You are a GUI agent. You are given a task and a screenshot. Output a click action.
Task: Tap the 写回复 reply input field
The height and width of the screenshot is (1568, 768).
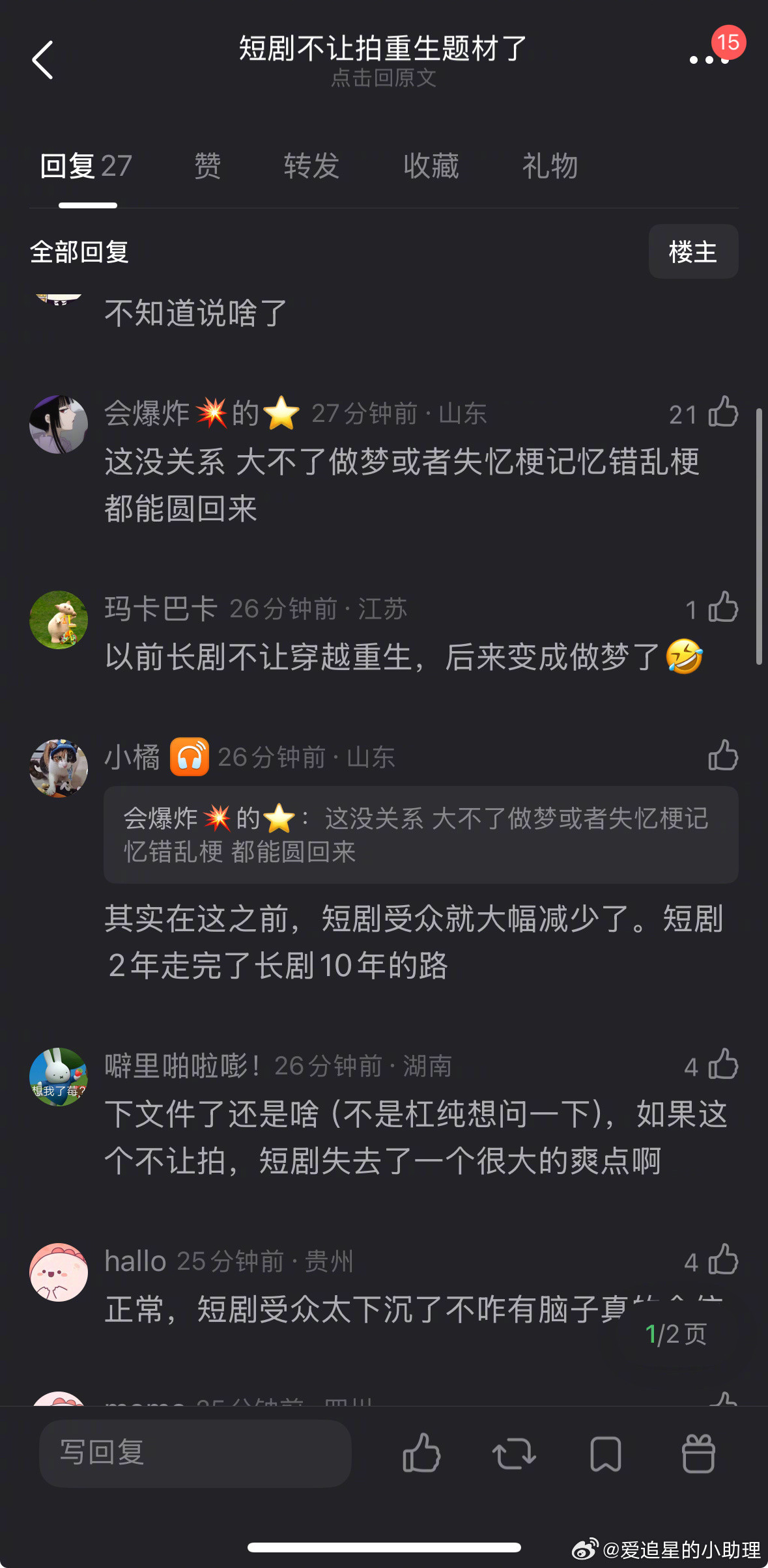[195, 1454]
